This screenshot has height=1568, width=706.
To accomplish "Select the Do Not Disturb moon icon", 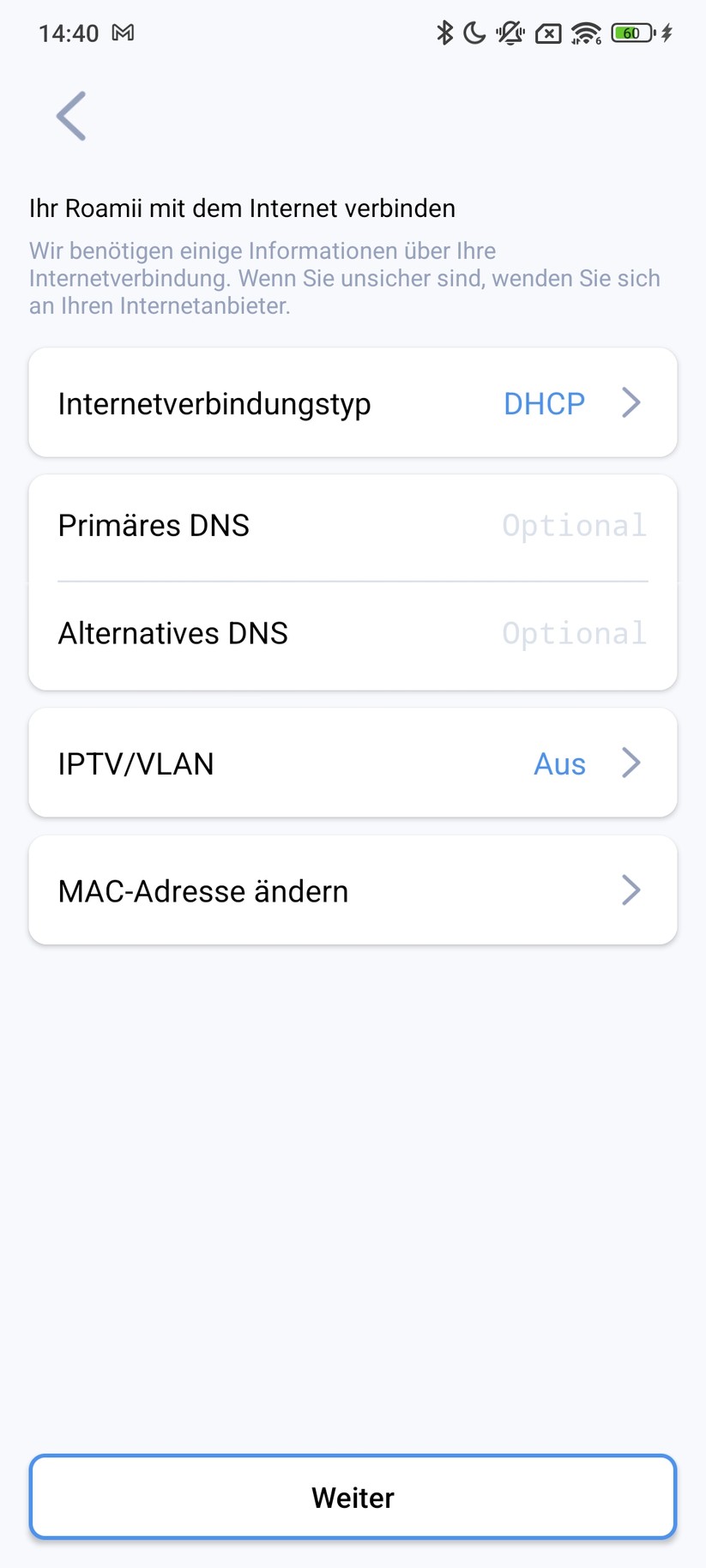I will pyautogui.click(x=475, y=33).
